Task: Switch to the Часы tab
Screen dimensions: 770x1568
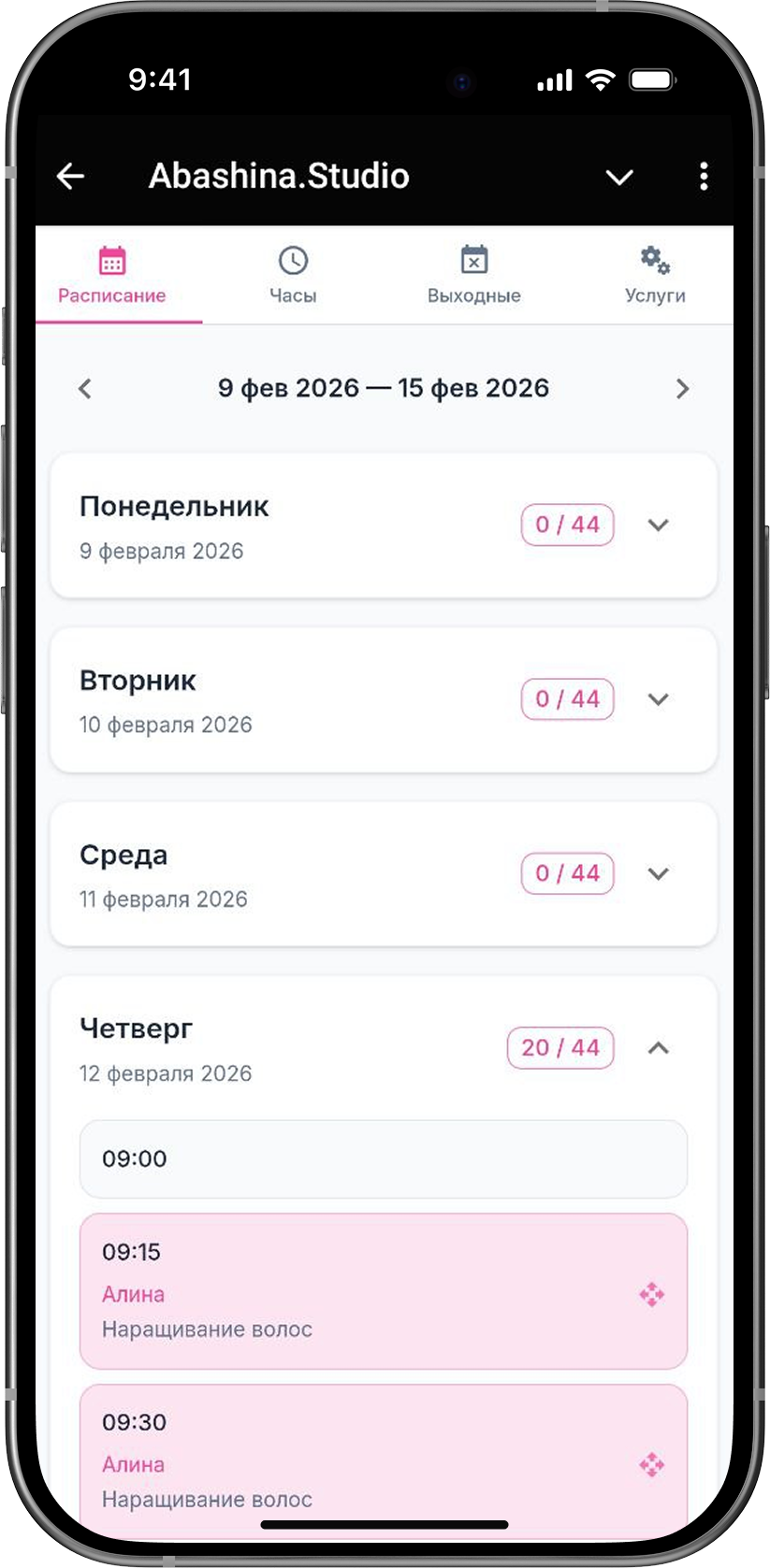Action: [294, 276]
